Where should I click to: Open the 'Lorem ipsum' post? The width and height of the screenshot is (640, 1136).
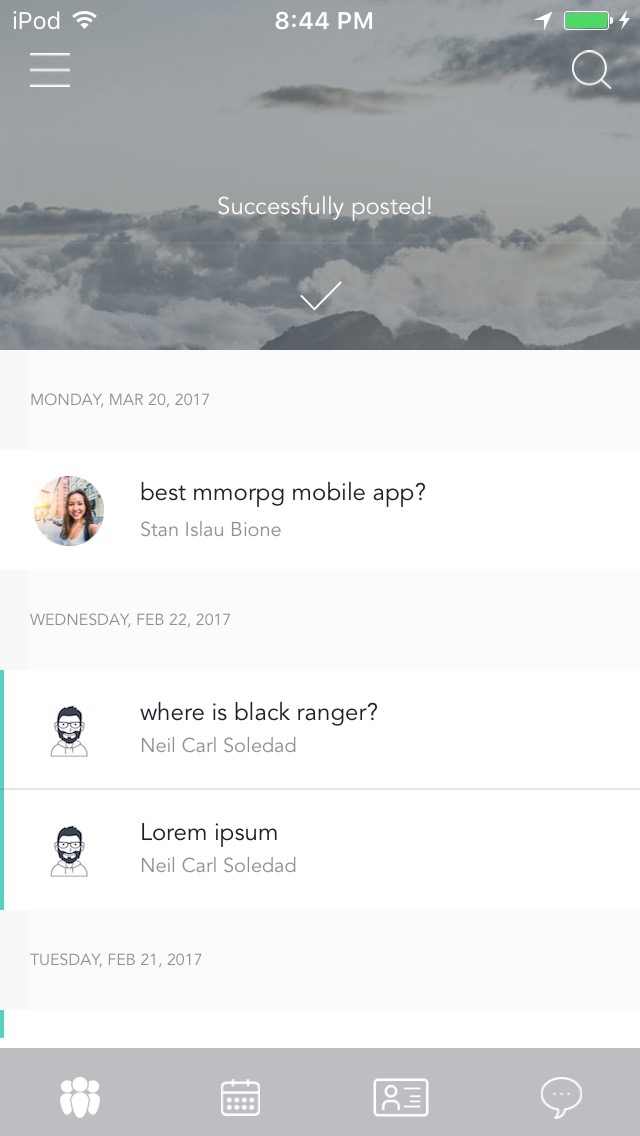click(x=209, y=833)
